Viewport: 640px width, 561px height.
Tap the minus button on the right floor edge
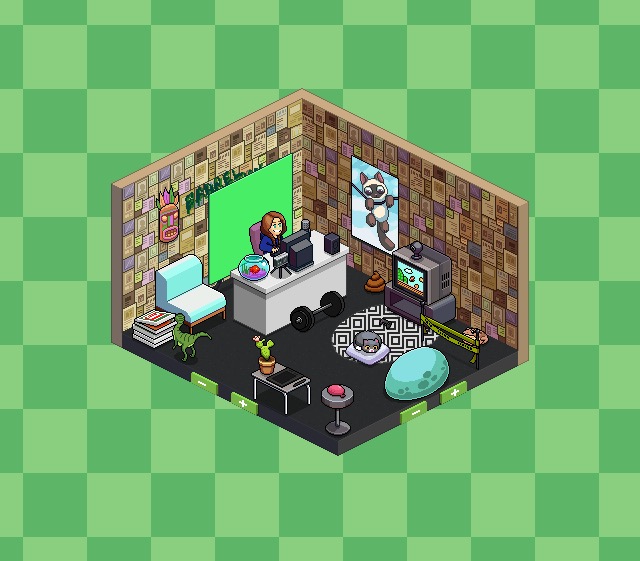click(x=413, y=413)
